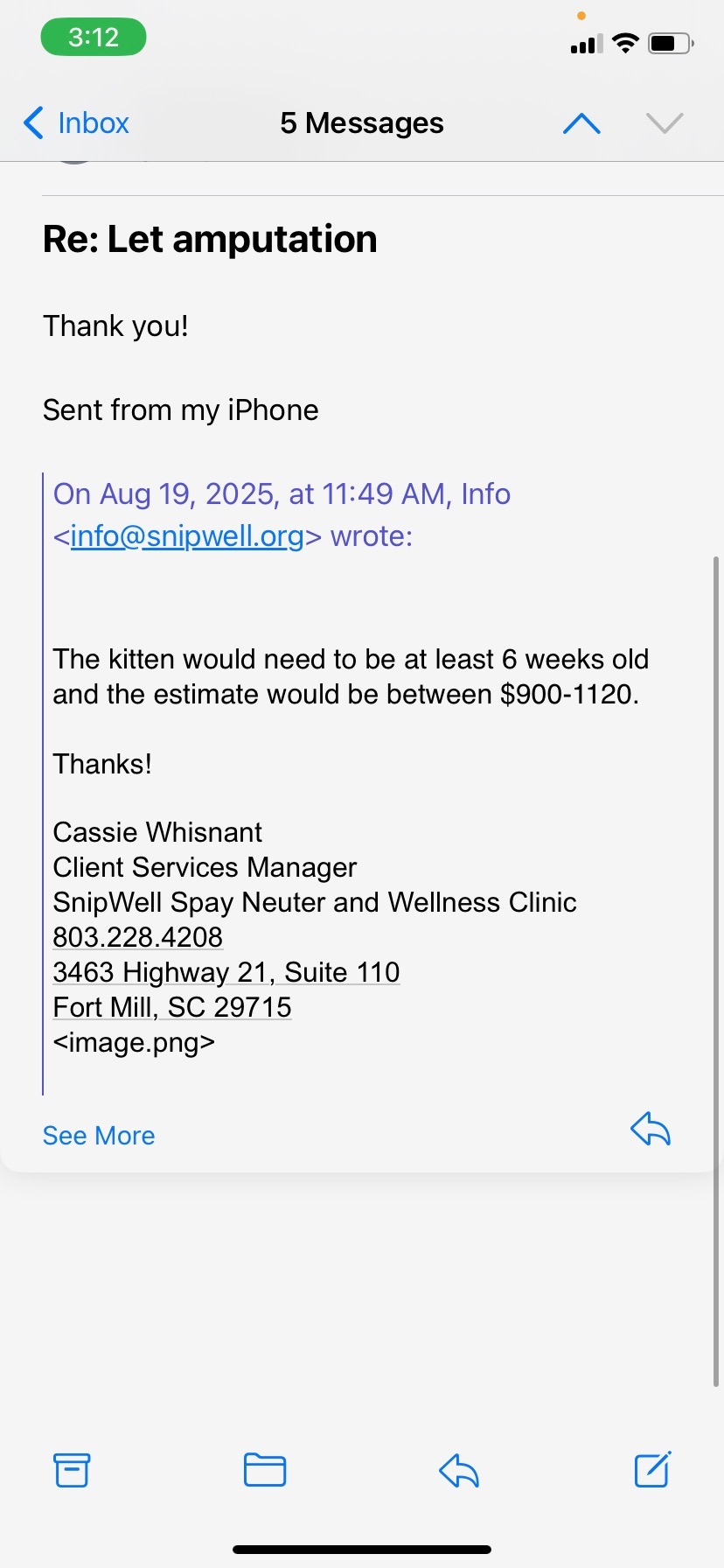Screen dimensions: 724x1568
Task: Reply using the arrow beside See More
Action: pos(651,1130)
